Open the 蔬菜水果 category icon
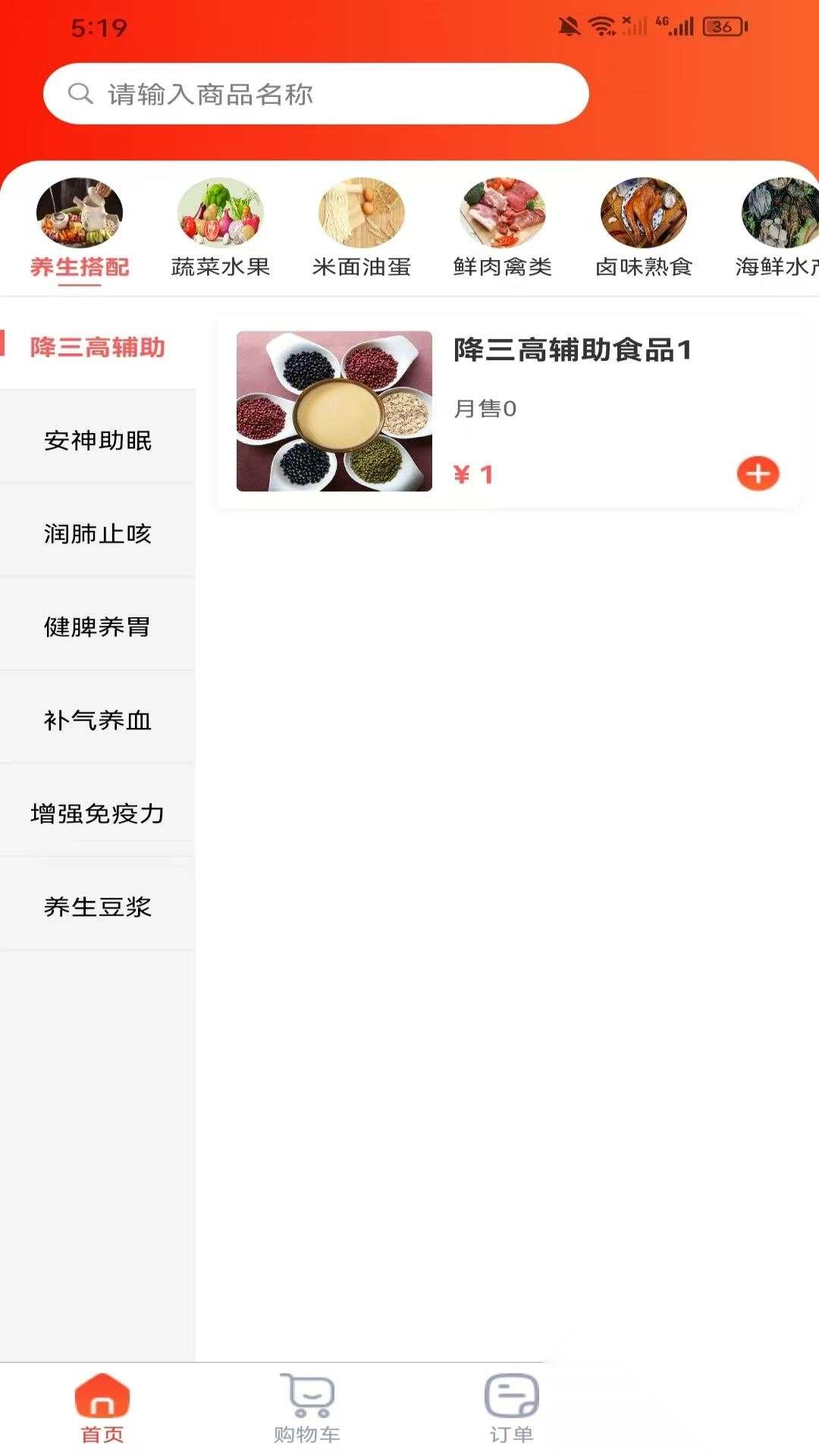Viewport: 819px width, 1456px height. tap(219, 213)
